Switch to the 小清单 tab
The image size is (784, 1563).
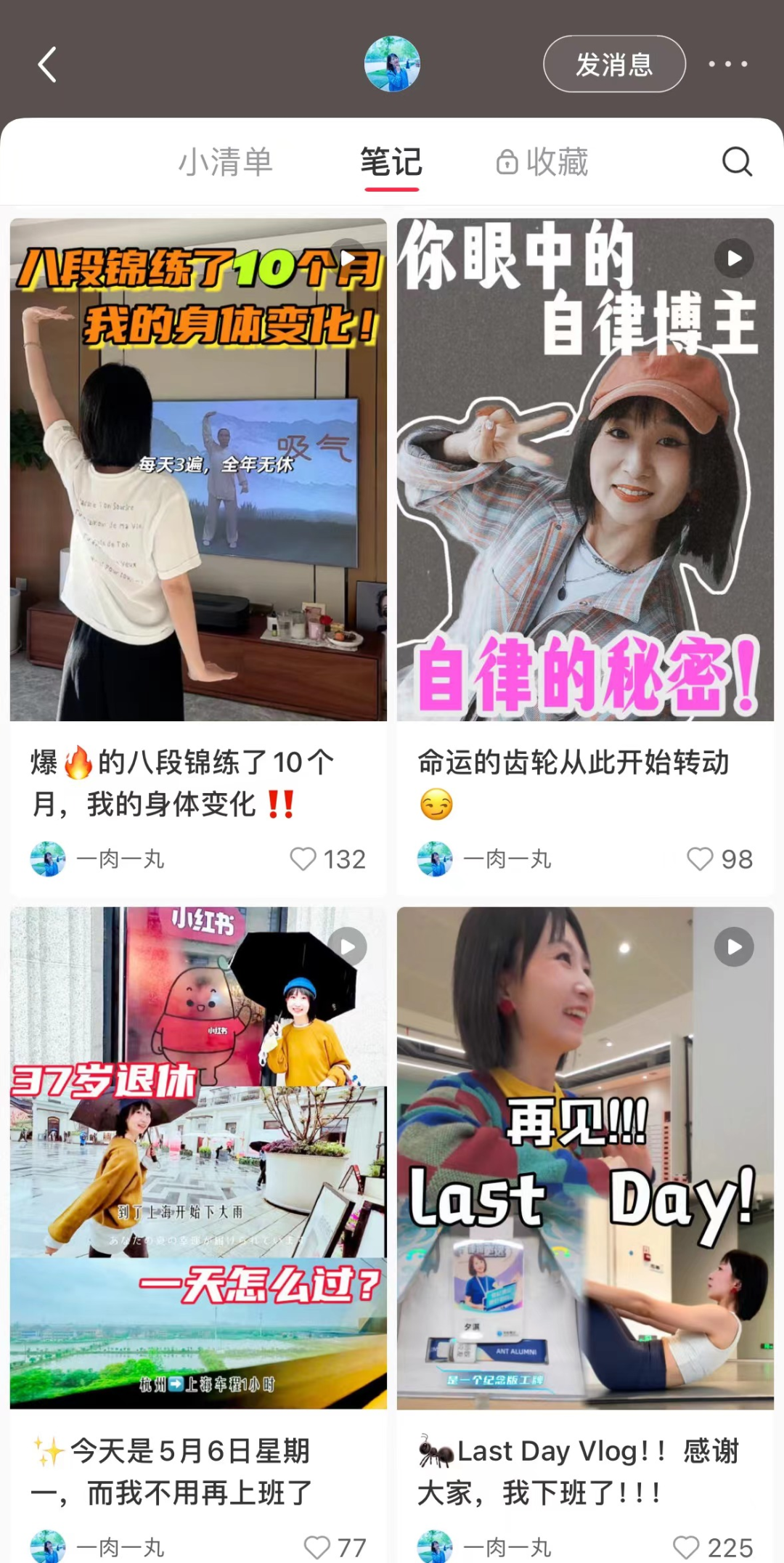pyautogui.click(x=226, y=162)
